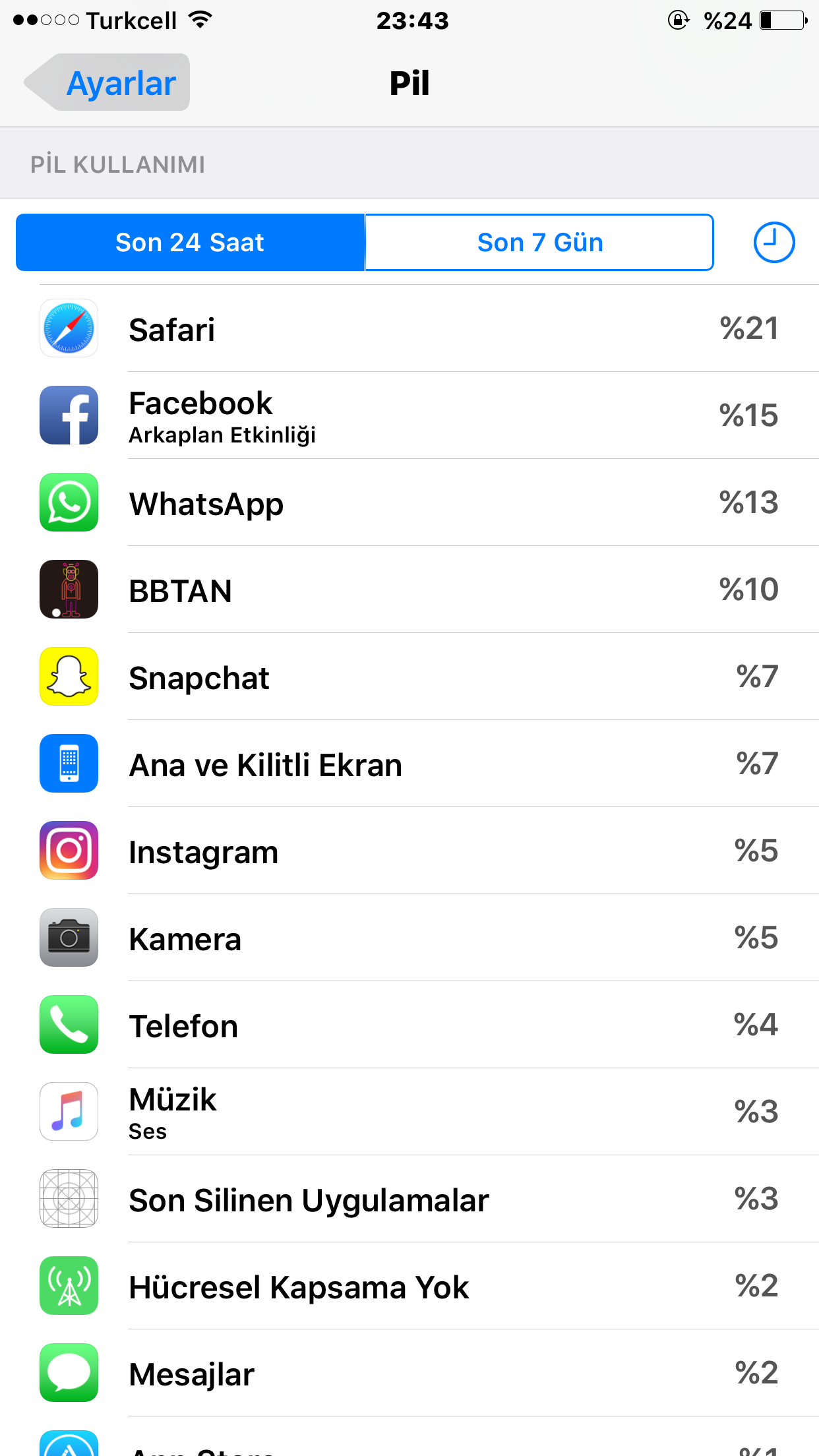
Task: Tap the BBTAN row
Action: click(409, 590)
